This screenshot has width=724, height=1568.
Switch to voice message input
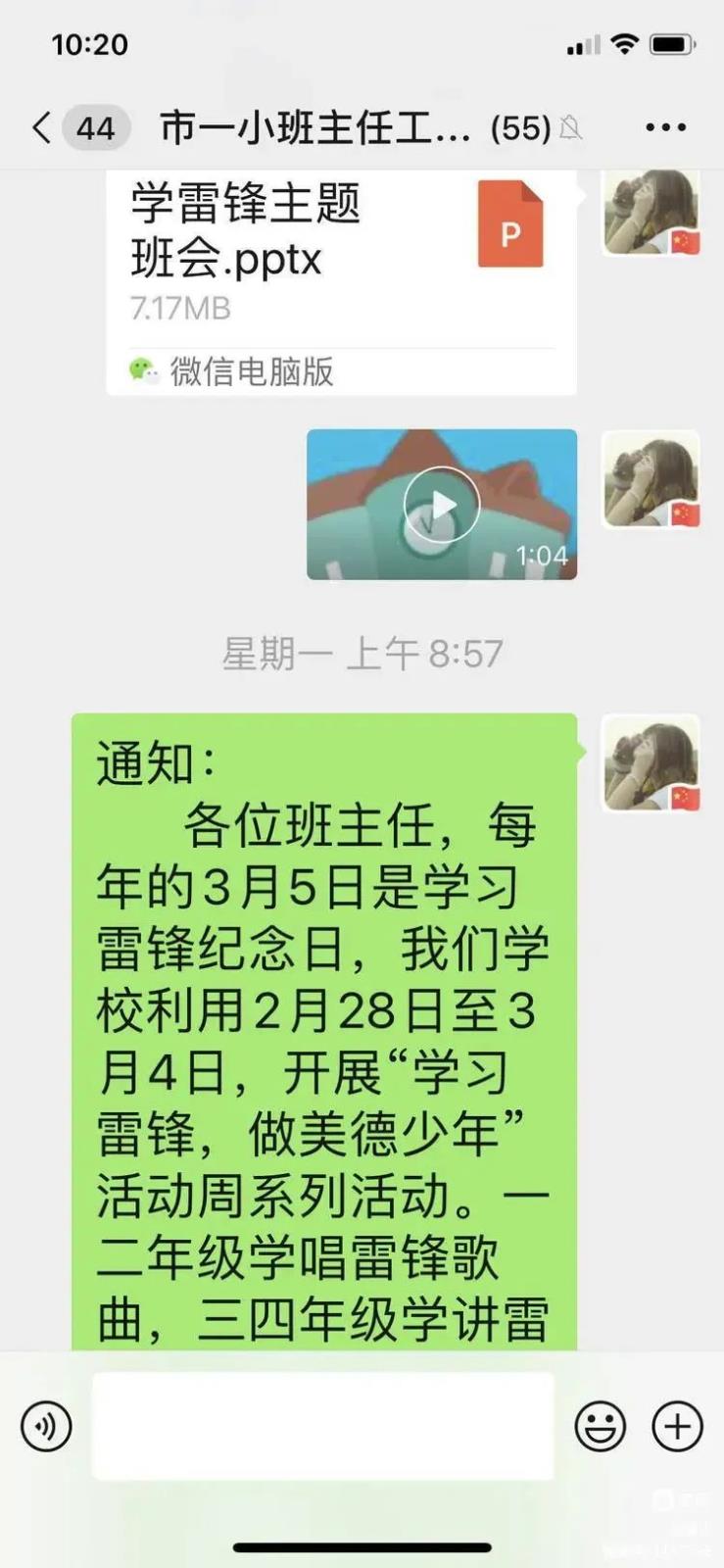tap(46, 1426)
